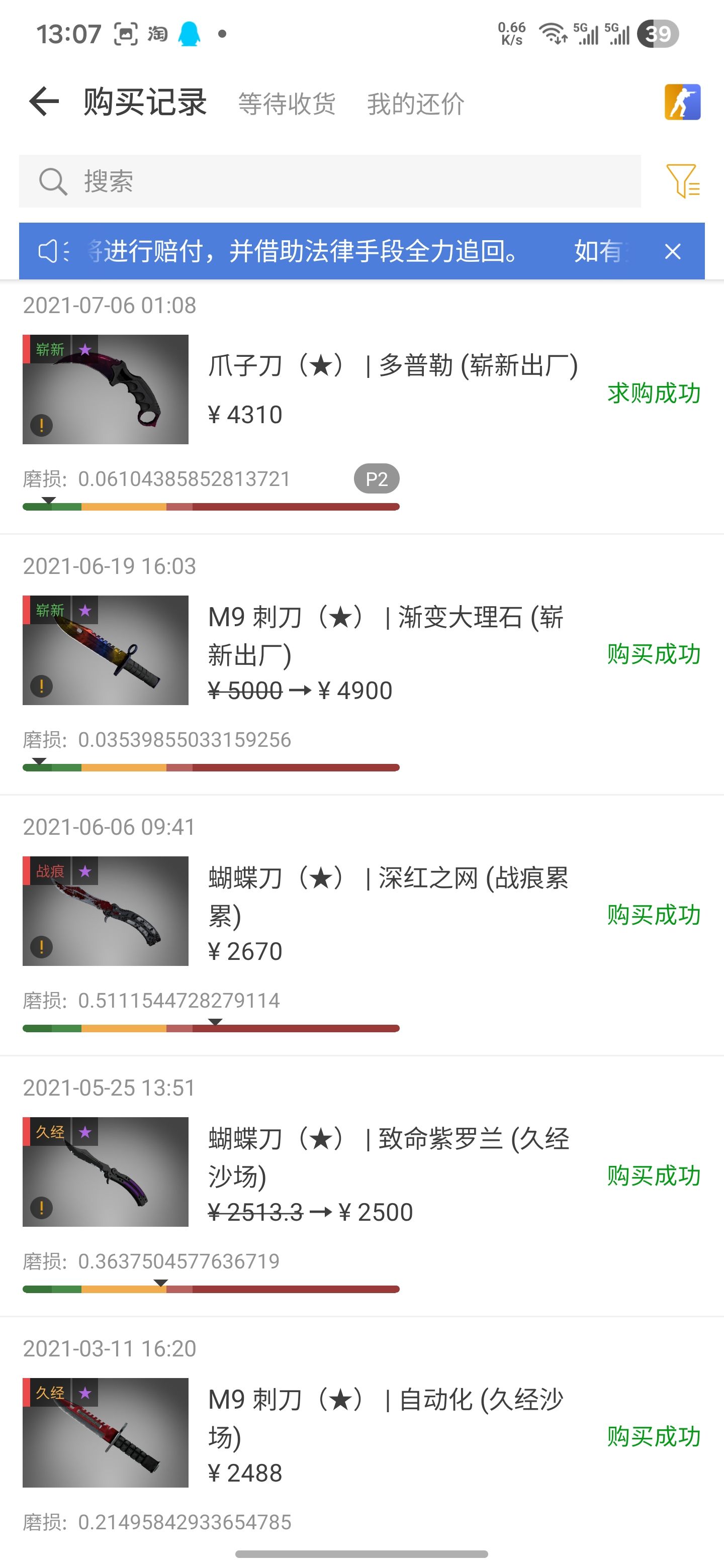Viewport: 724px width, 1568px height.
Task: Switch to the 等待收货 tab
Action: (x=287, y=104)
